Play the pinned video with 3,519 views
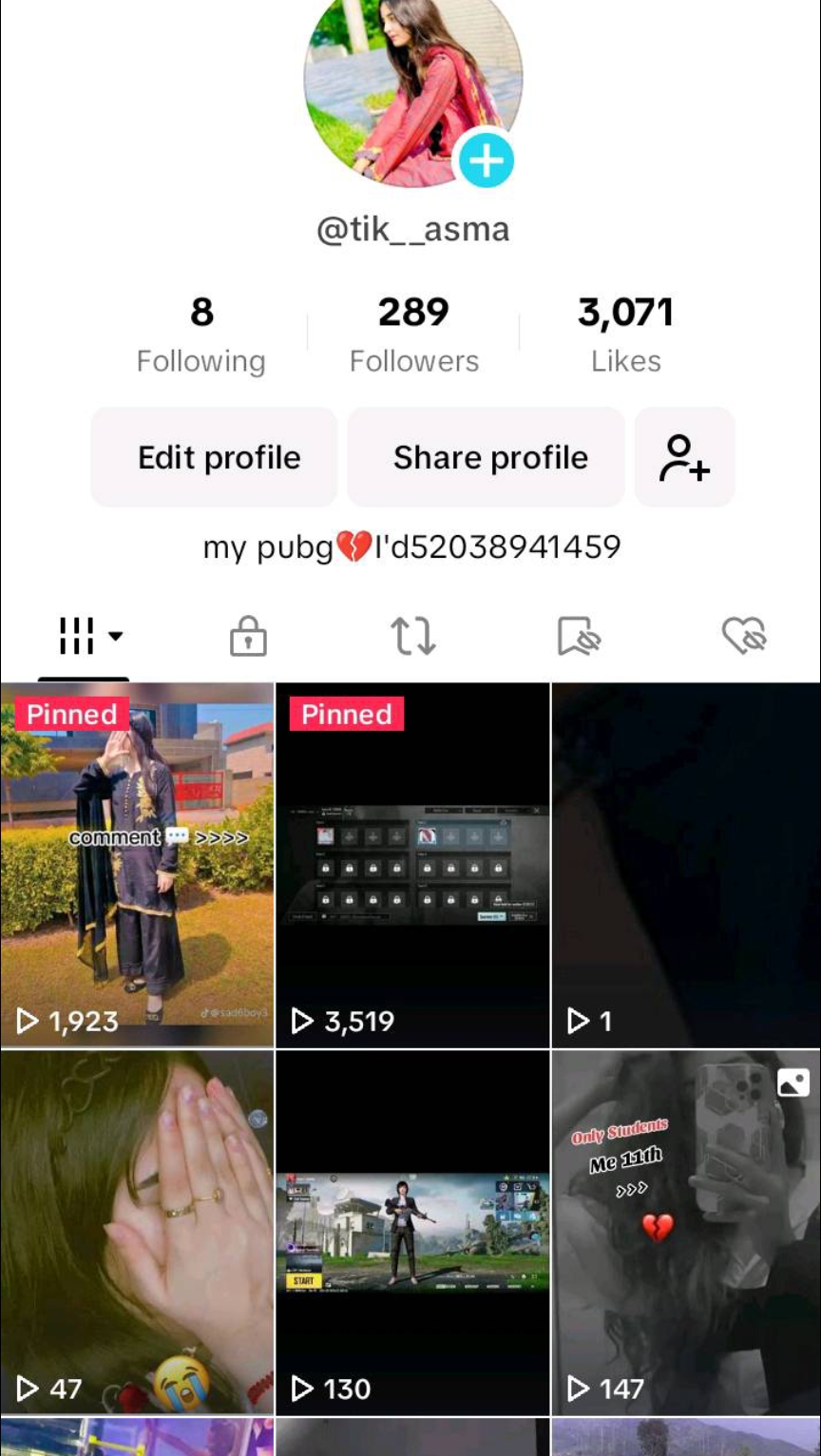This screenshot has height=1456, width=821. [x=412, y=865]
